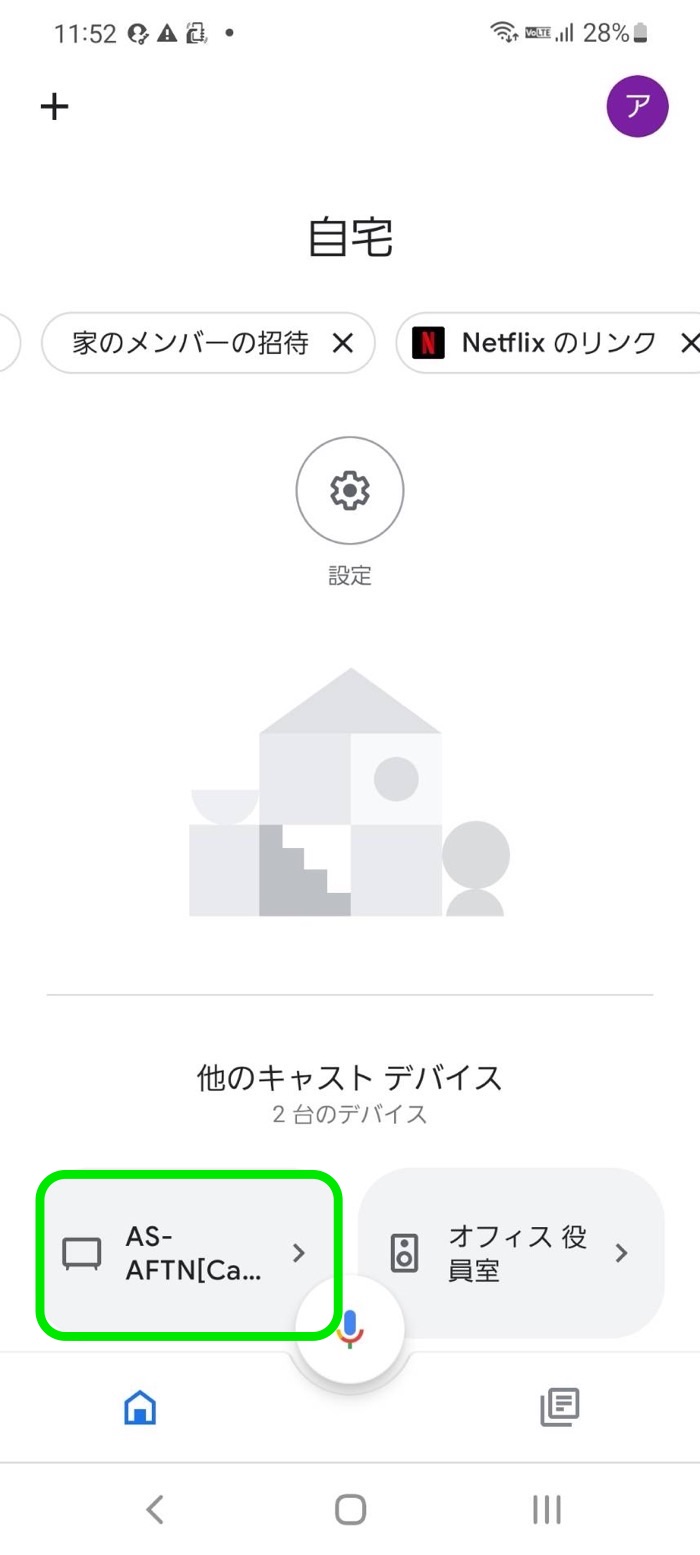Activate the Google Assistant microphone
The image size is (700, 1555).
(x=350, y=1328)
